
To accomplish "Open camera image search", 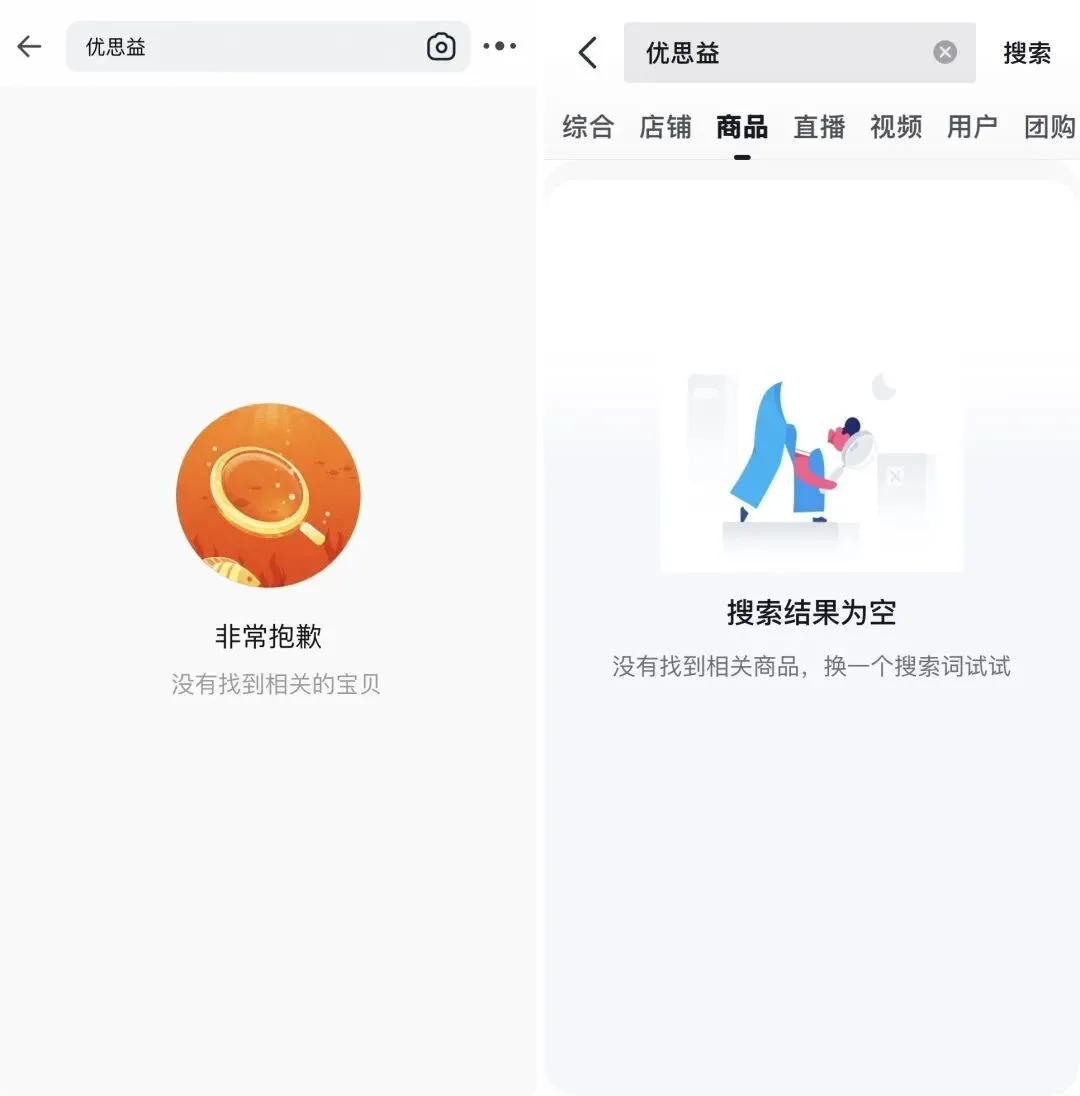I will coord(441,46).
